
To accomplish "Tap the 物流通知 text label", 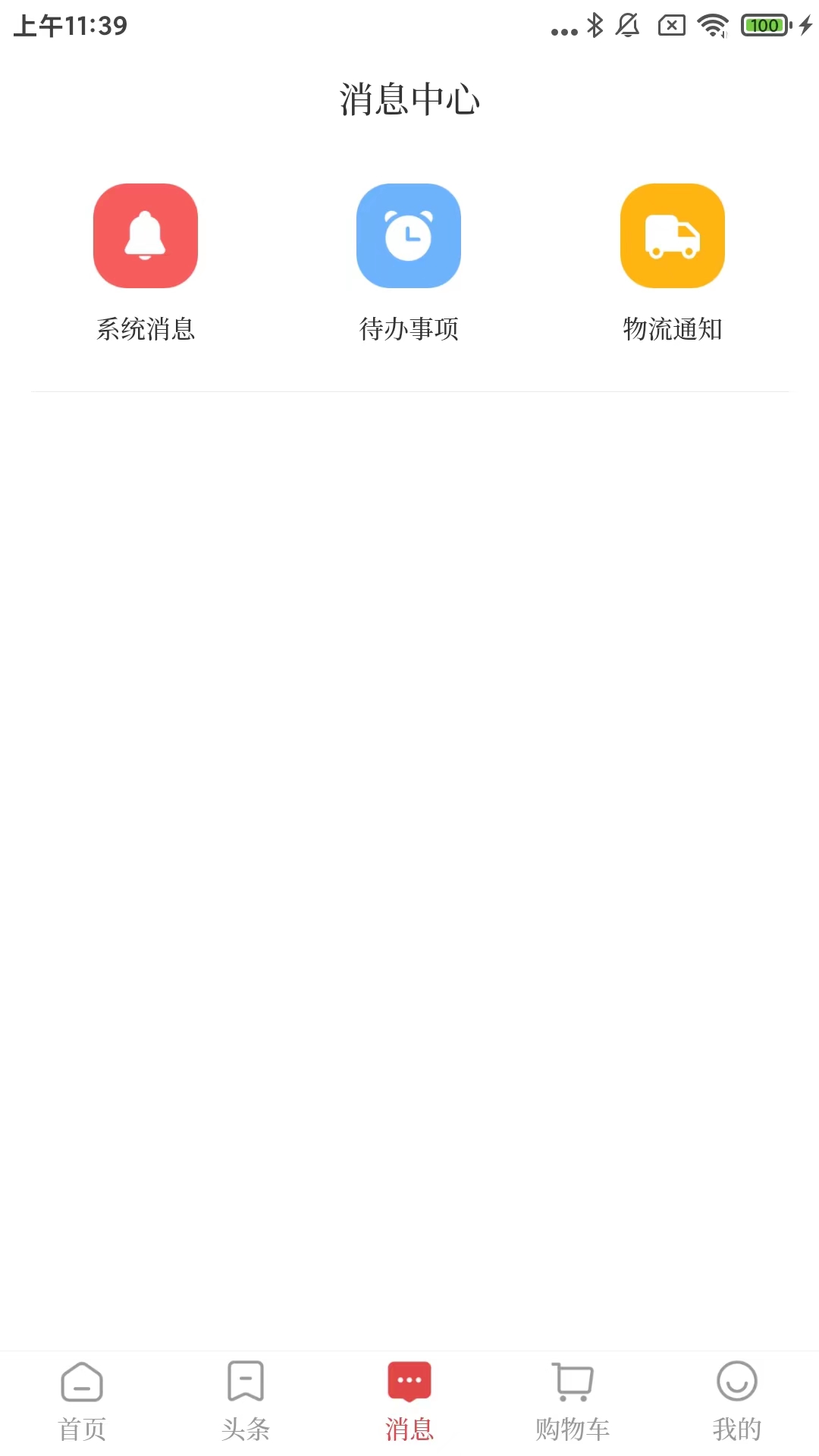I will 672,329.
